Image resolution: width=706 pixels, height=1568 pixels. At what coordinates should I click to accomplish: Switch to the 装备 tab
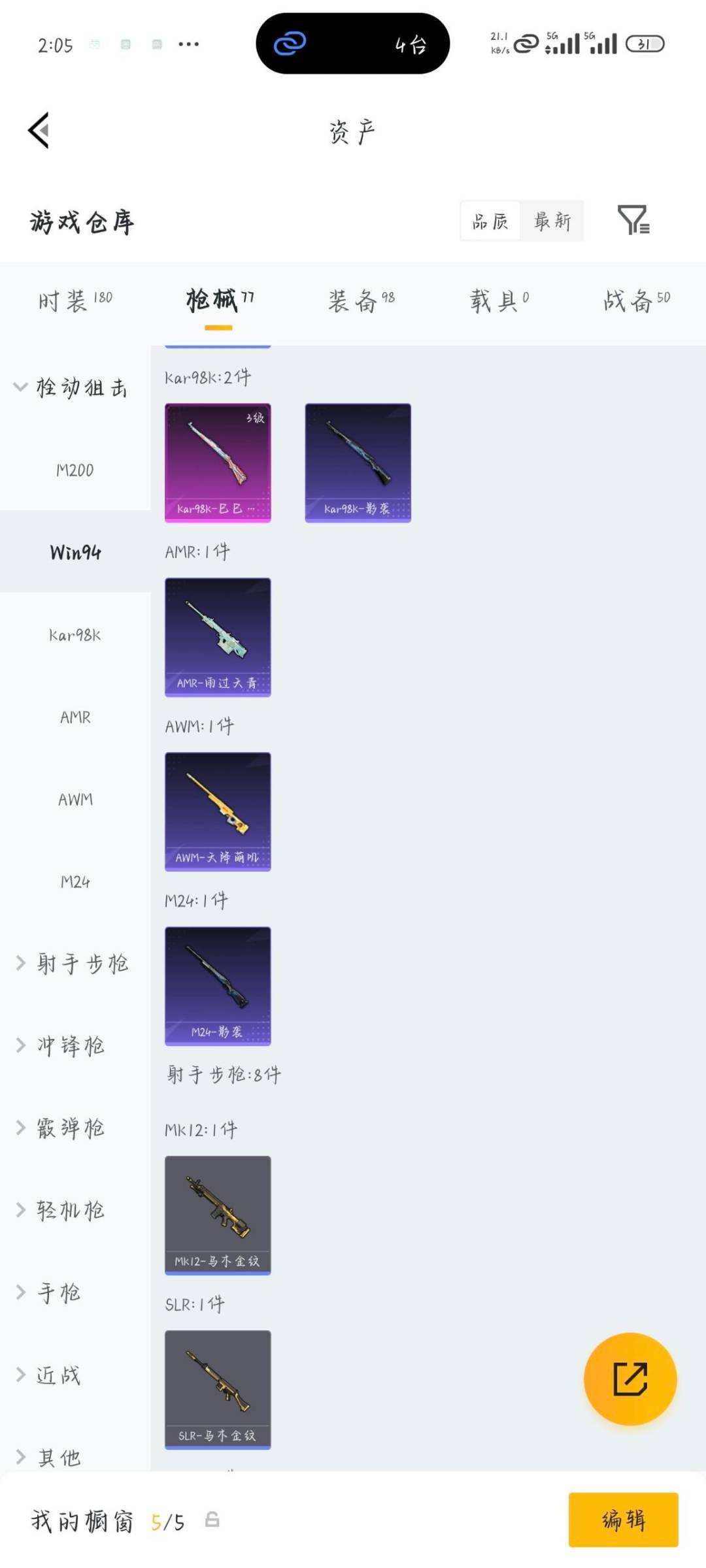click(356, 301)
